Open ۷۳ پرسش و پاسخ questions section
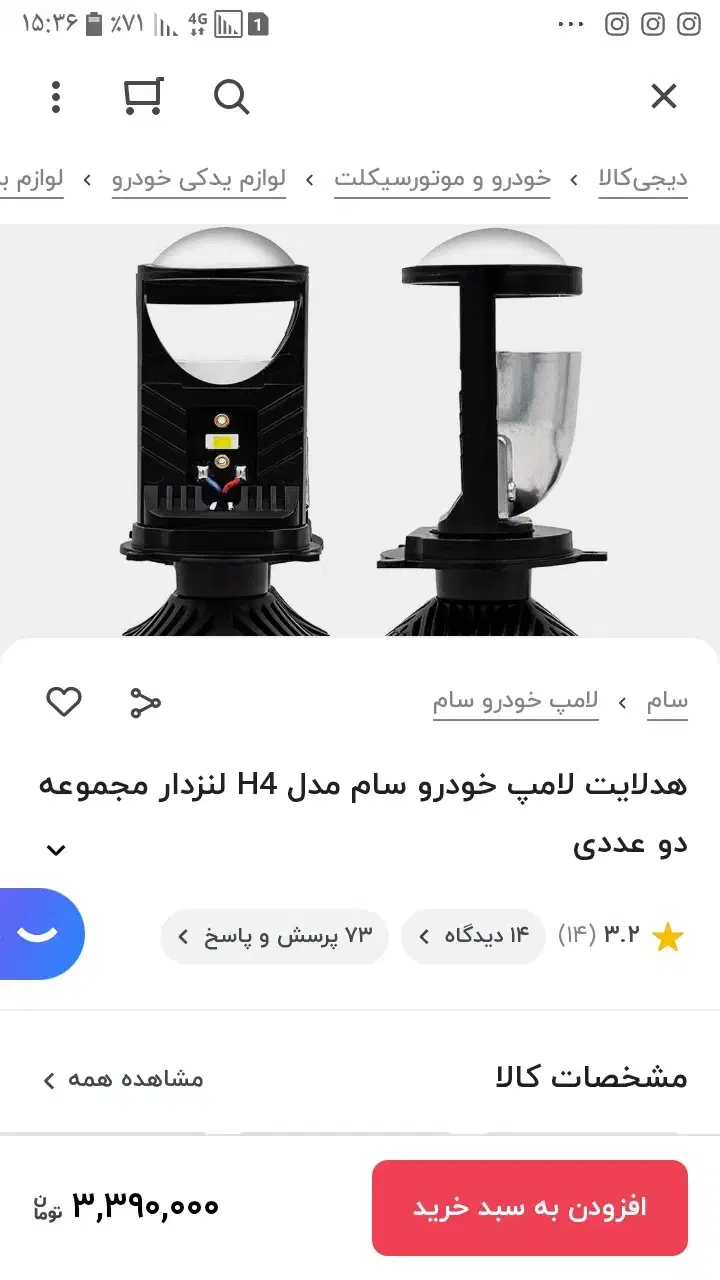Screen dimensions: 720x1280 pos(274,934)
